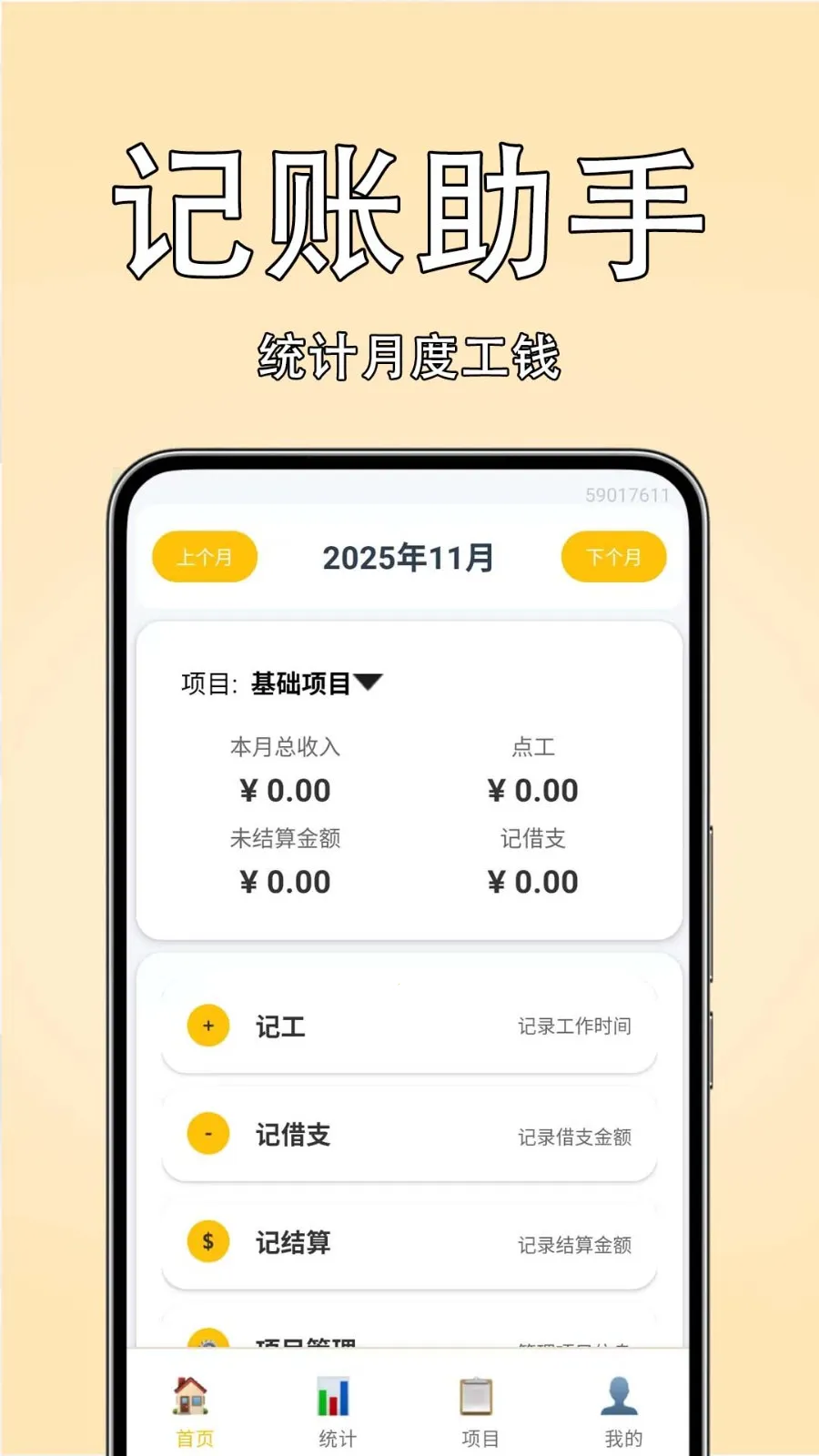
Task: Select the 记工 work record entry
Action: (x=408, y=1026)
